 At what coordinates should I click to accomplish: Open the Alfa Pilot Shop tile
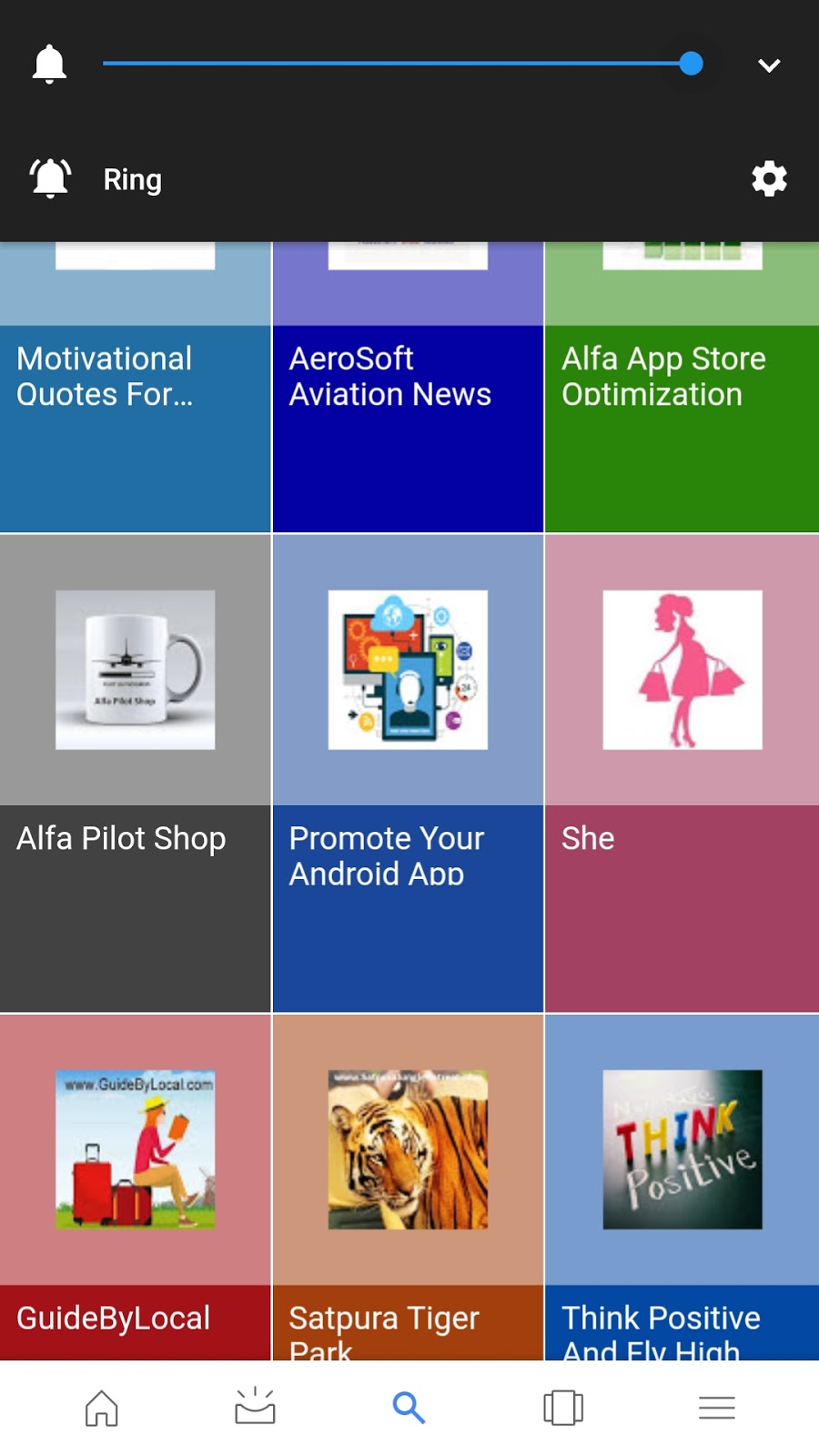click(x=135, y=773)
